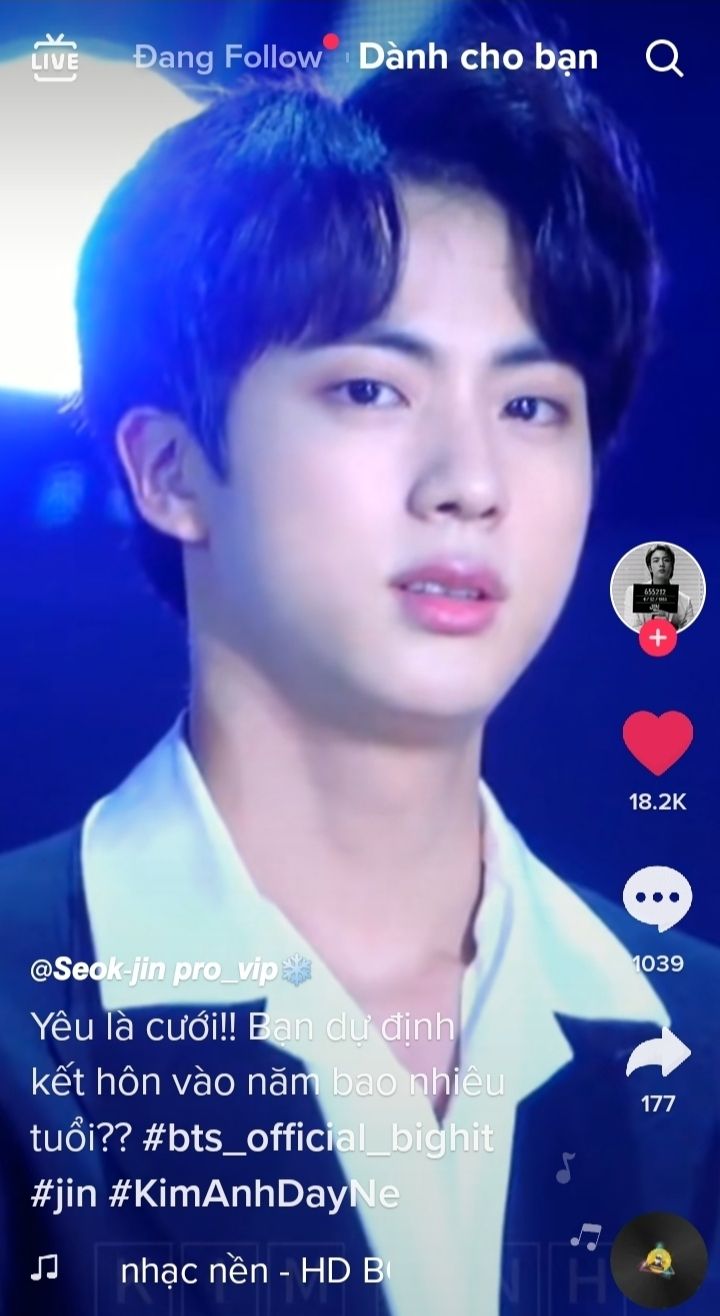Open the nhạc nền sound title
This screenshot has height=1316, width=720.
pos(253,1271)
